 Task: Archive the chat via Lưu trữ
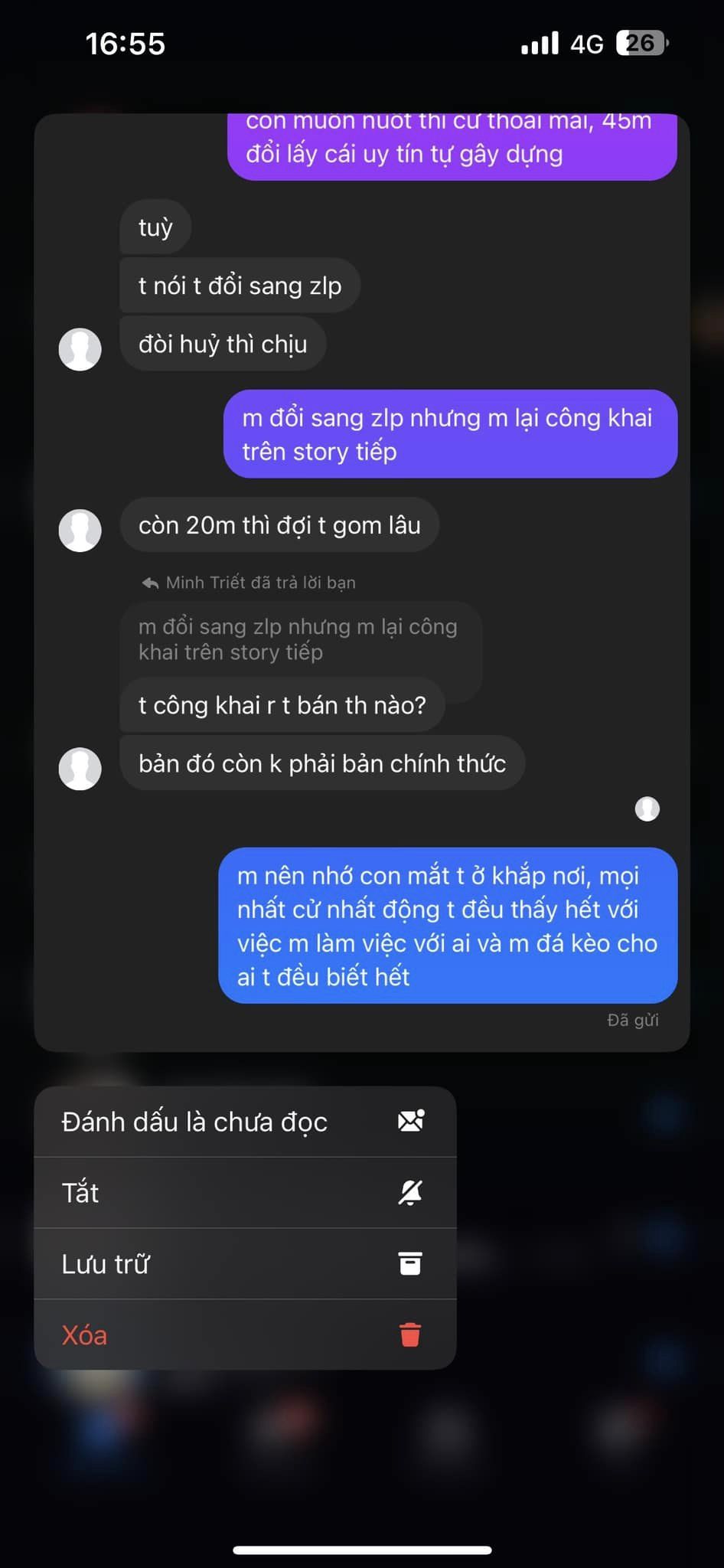pos(245,1264)
